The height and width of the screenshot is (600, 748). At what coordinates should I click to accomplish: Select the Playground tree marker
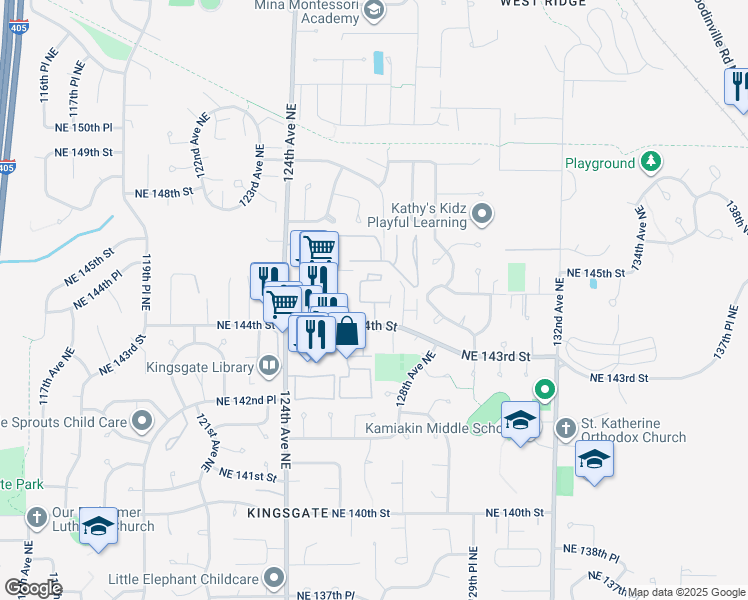[x=651, y=162]
